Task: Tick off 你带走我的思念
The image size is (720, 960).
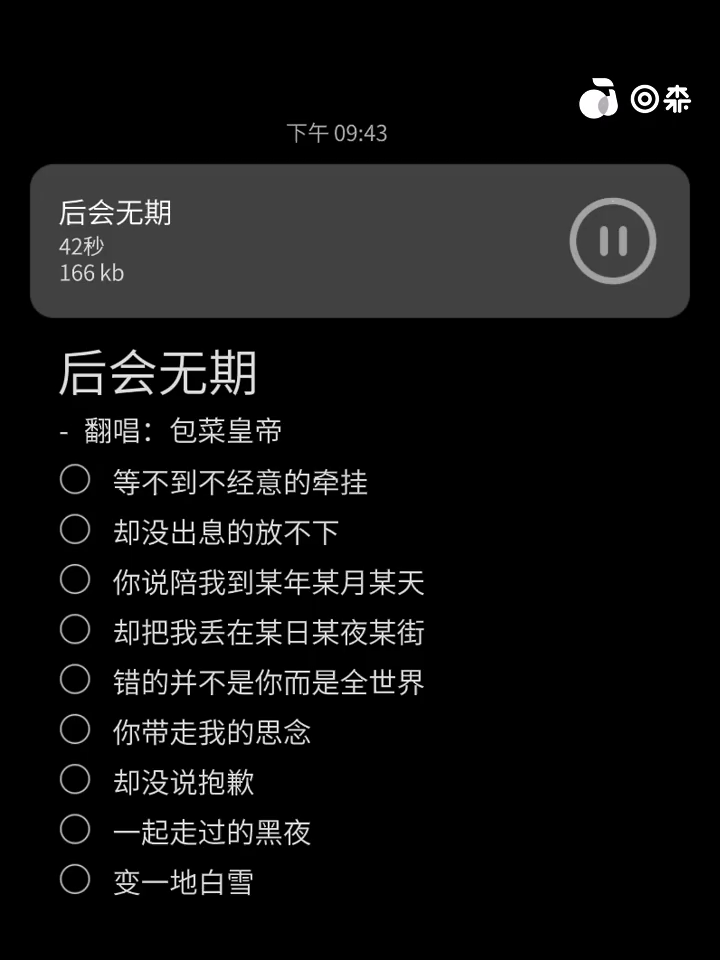Action: pos(75,730)
